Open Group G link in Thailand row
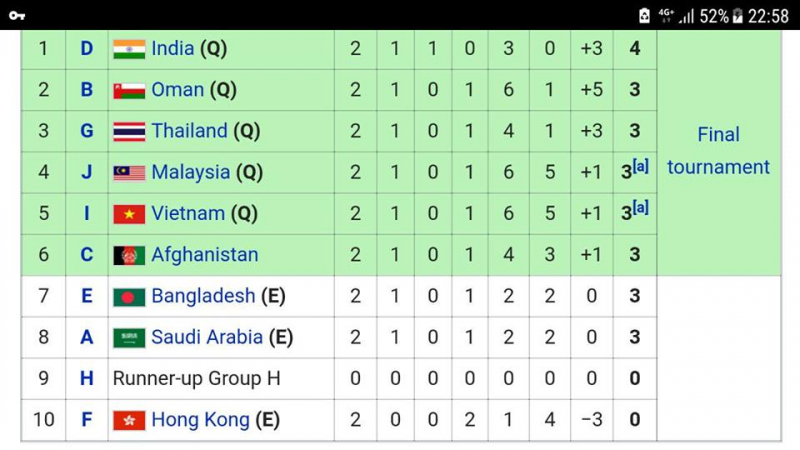The height and width of the screenshot is (450, 800). 87,131
